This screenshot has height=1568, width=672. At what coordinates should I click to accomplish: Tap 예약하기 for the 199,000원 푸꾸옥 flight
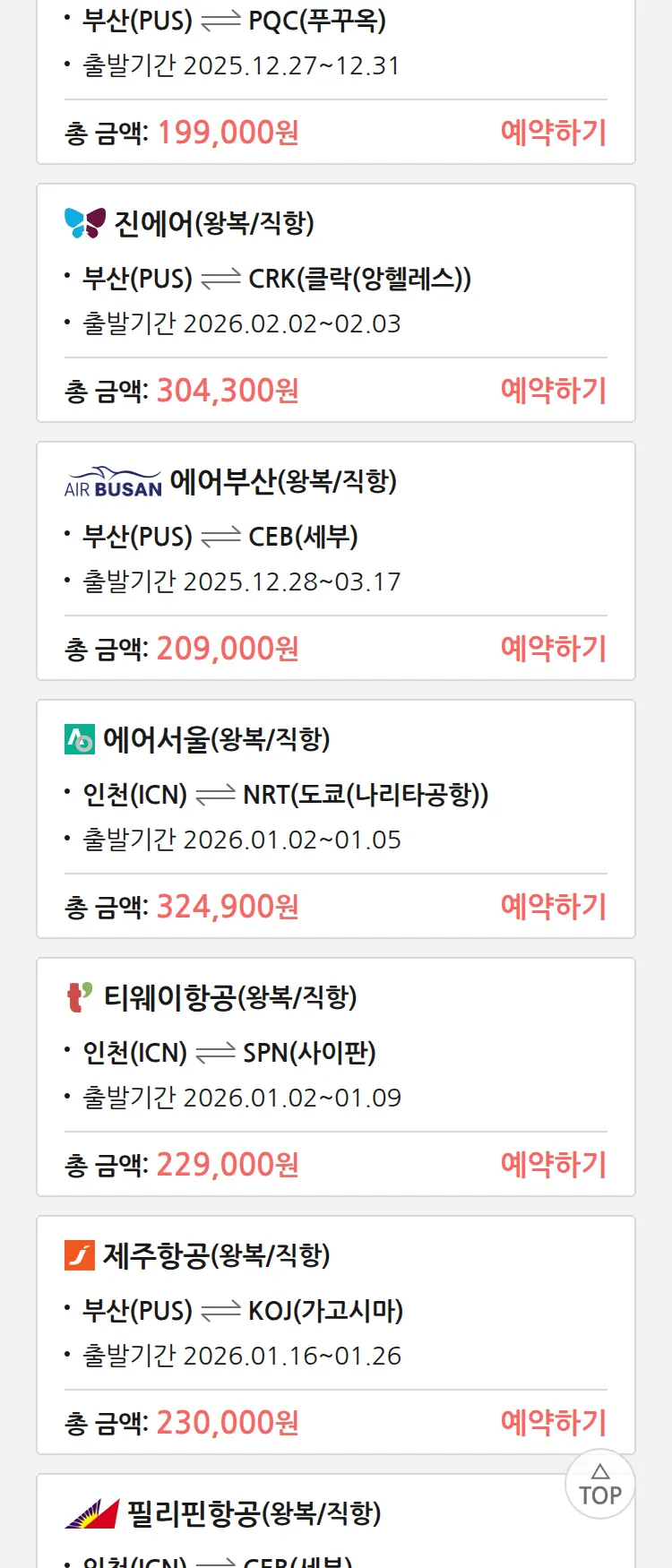pyautogui.click(x=553, y=133)
